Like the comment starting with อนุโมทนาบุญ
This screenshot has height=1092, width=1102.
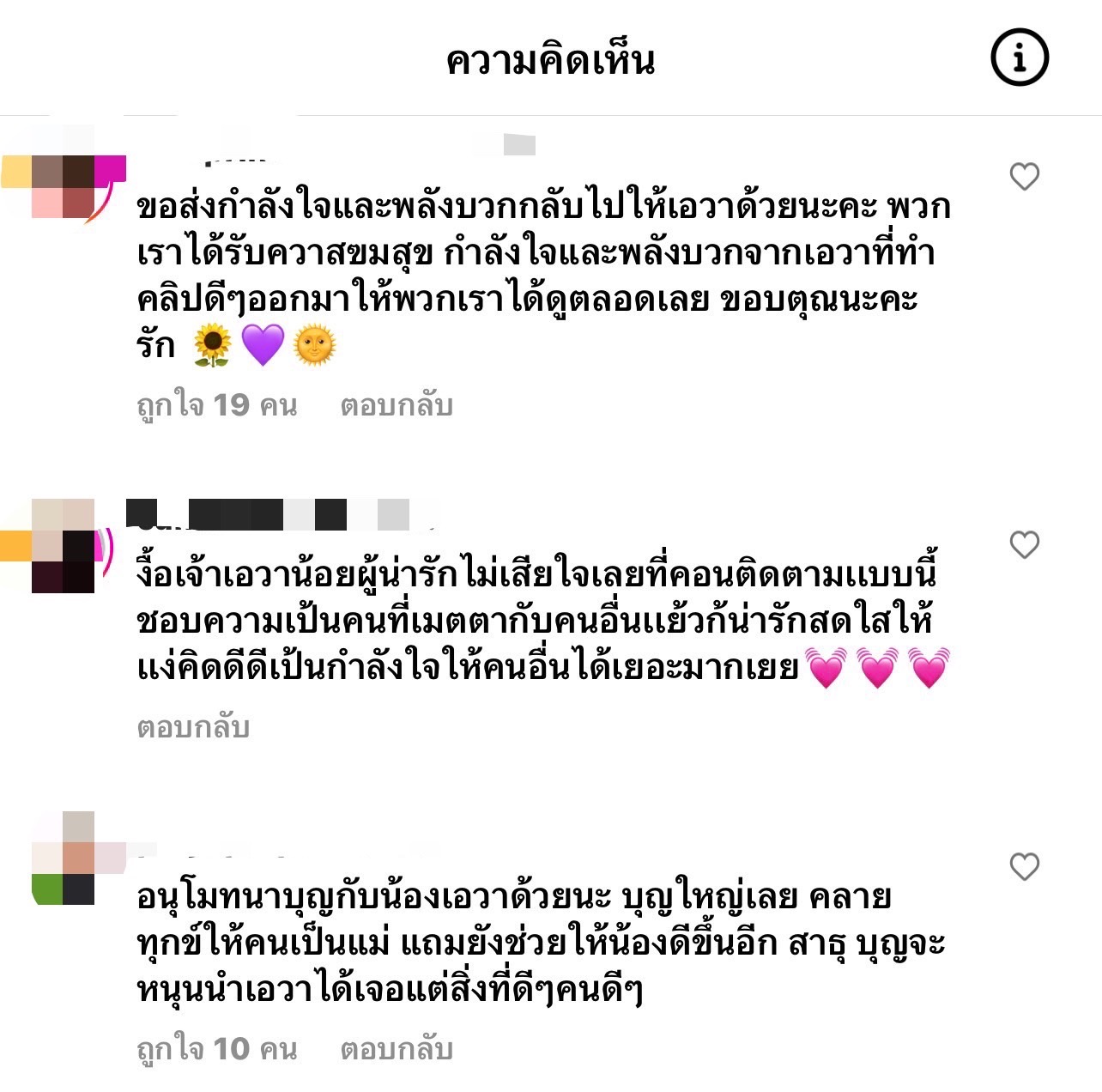1024,867
